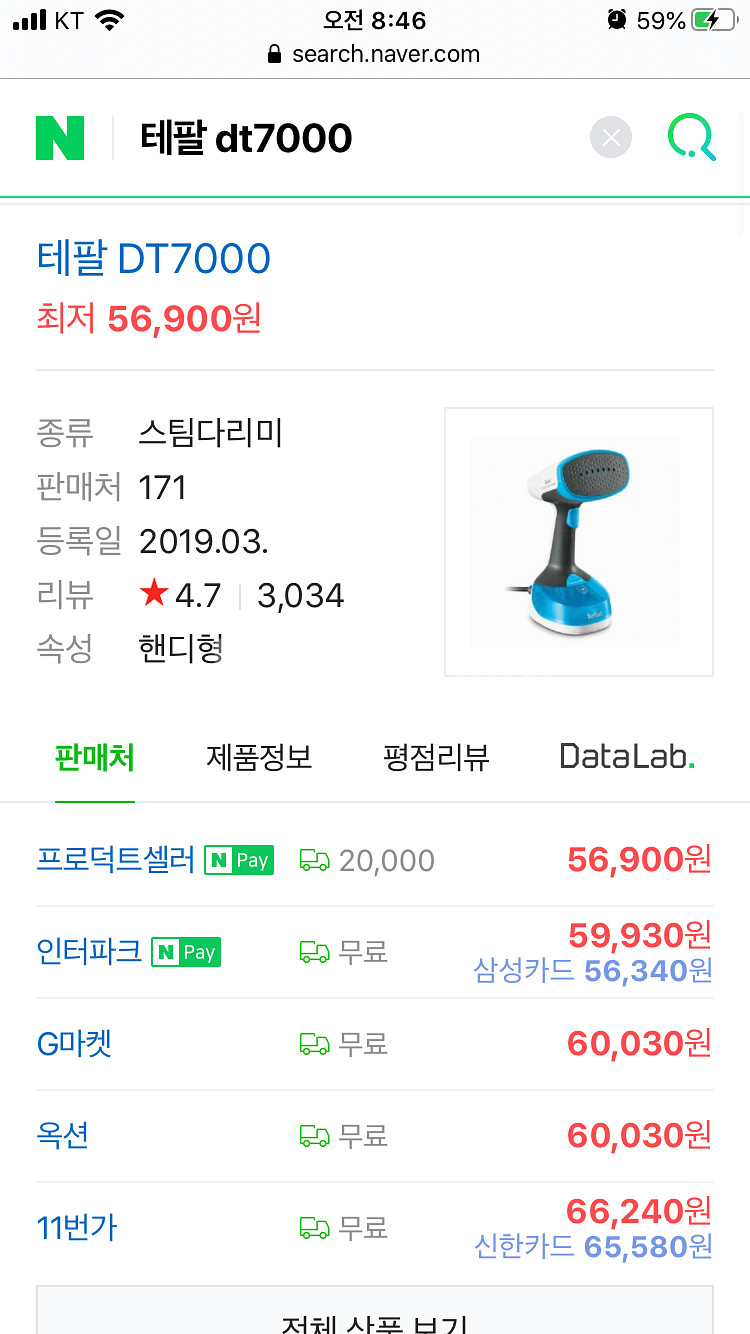Open the 옥션 seller offer
The image size is (750, 1334).
tap(63, 1136)
